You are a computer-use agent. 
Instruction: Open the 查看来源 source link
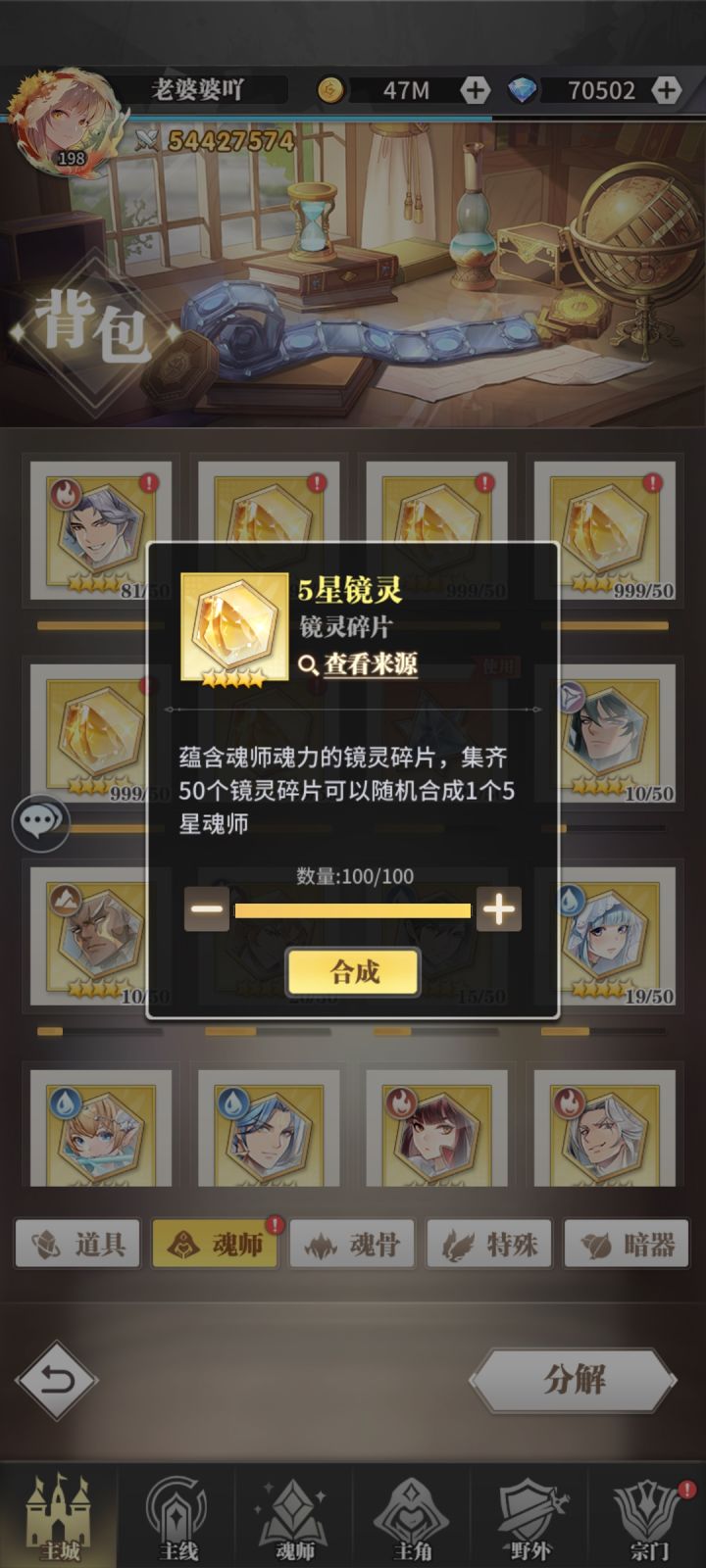pyautogui.click(x=368, y=664)
